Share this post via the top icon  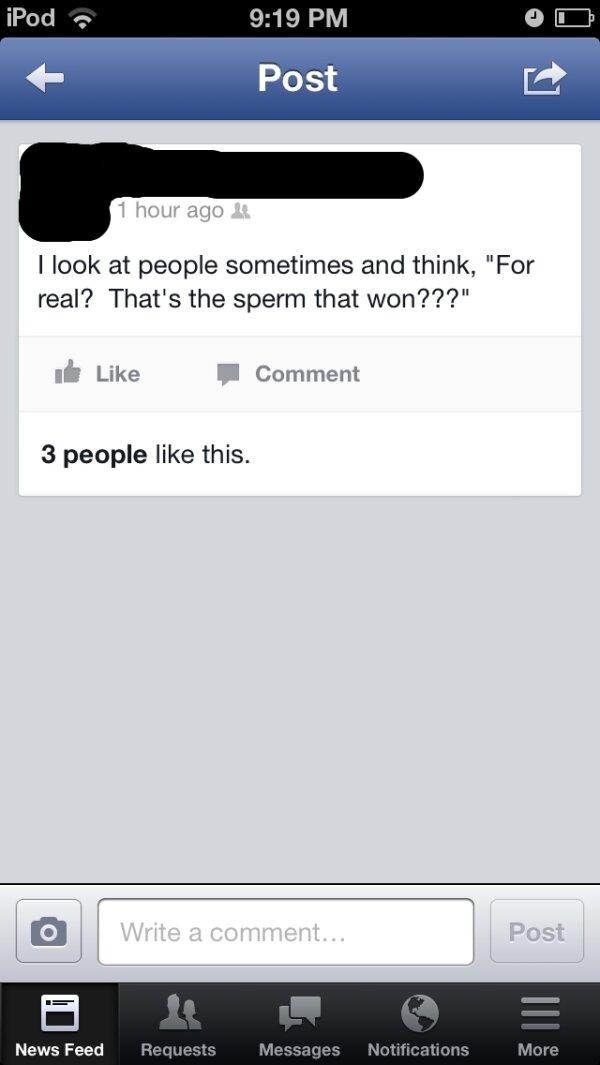pyautogui.click(x=546, y=79)
